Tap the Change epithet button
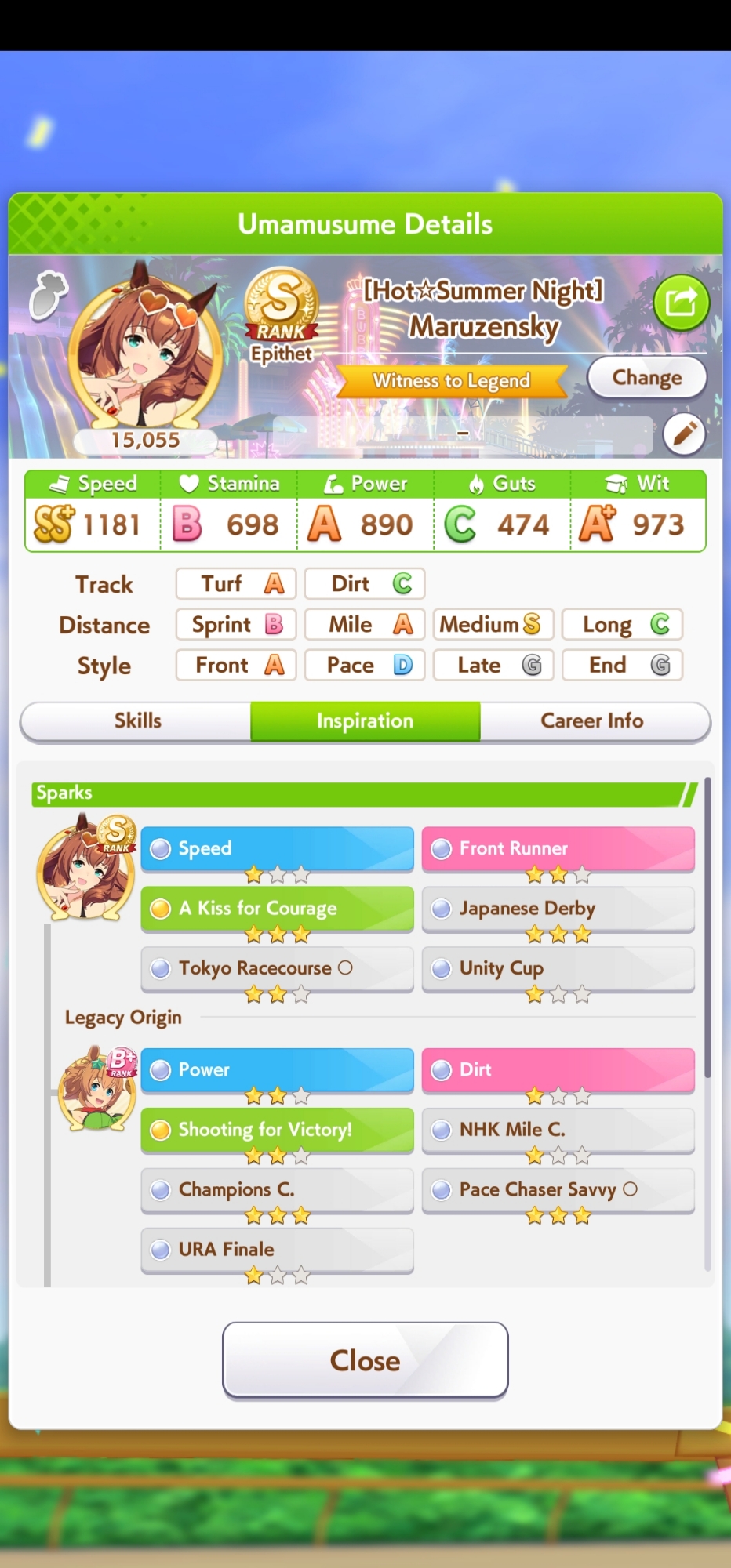The image size is (731, 1568). pyautogui.click(x=646, y=378)
